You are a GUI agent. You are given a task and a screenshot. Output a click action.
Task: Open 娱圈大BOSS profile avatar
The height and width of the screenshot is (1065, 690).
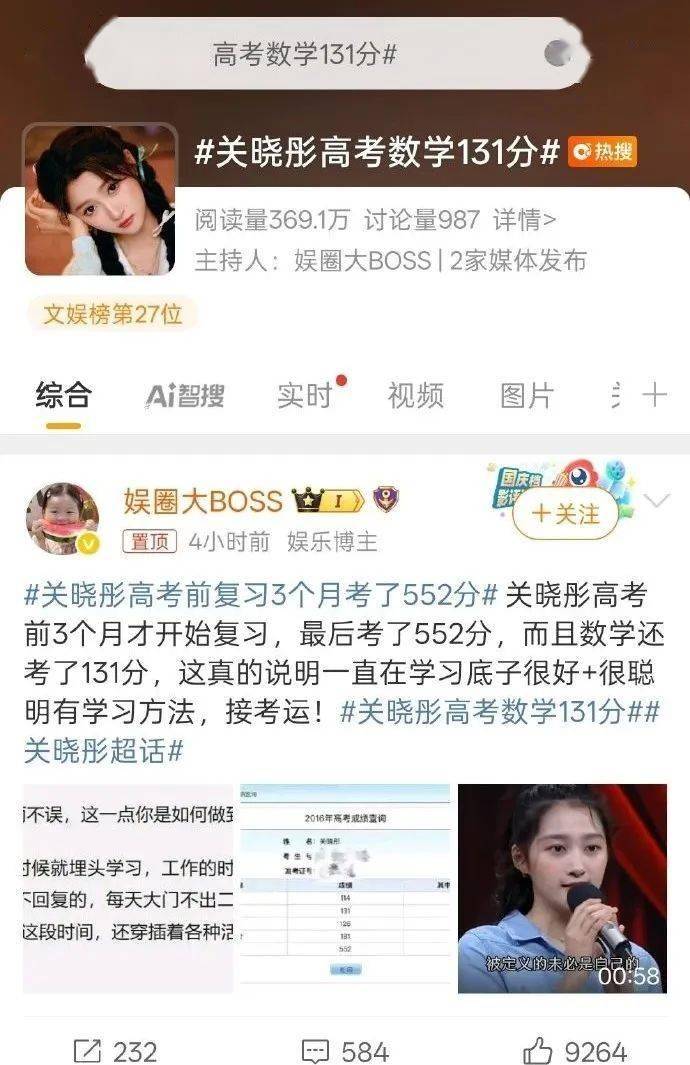[x=62, y=519]
